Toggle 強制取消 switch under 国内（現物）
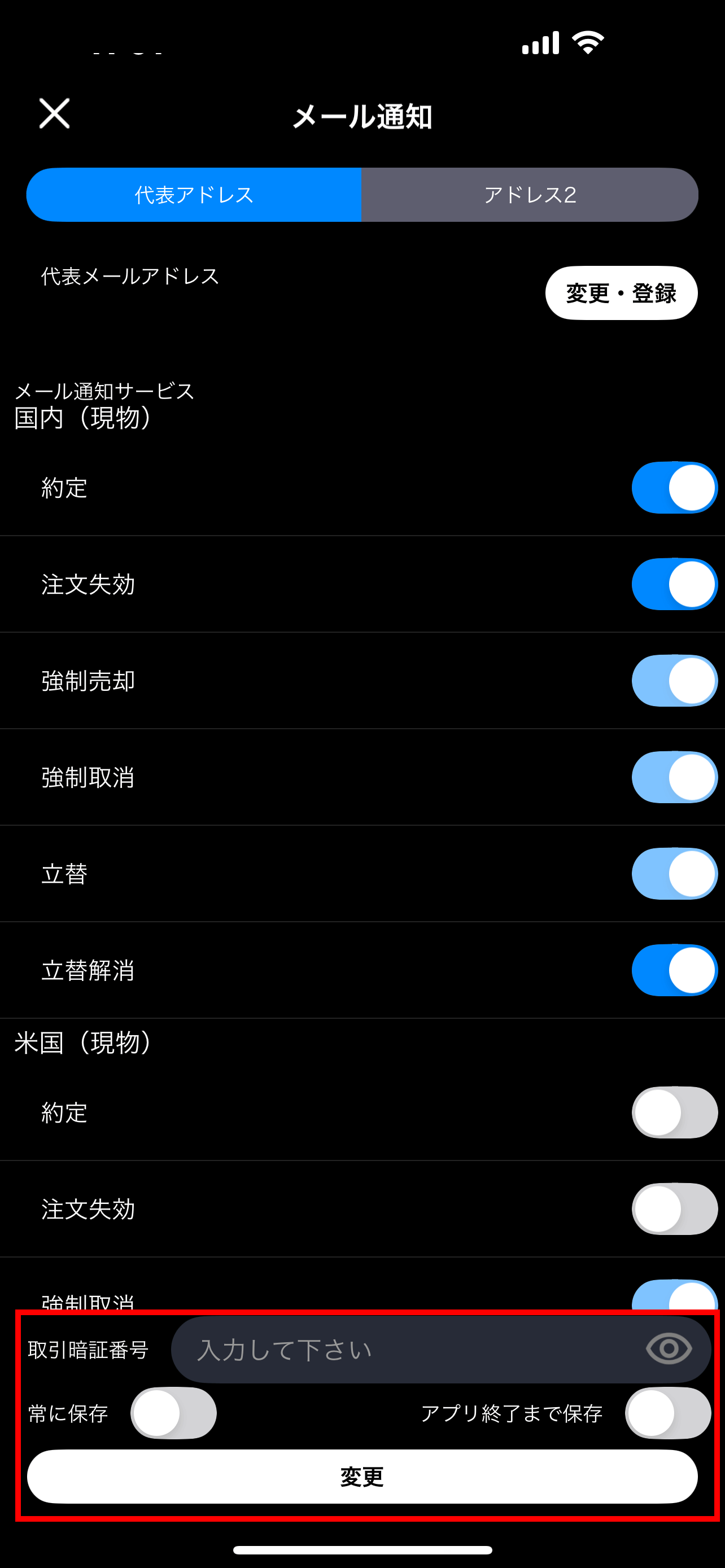Image resolution: width=725 pixels, height=1568 pixels. pos(674,777)
